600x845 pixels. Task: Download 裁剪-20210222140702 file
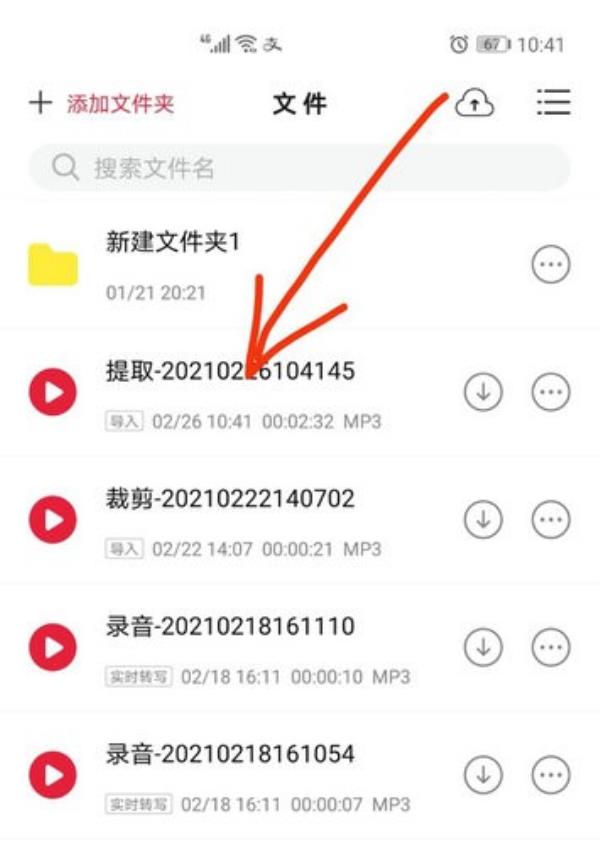pos(483,520)
